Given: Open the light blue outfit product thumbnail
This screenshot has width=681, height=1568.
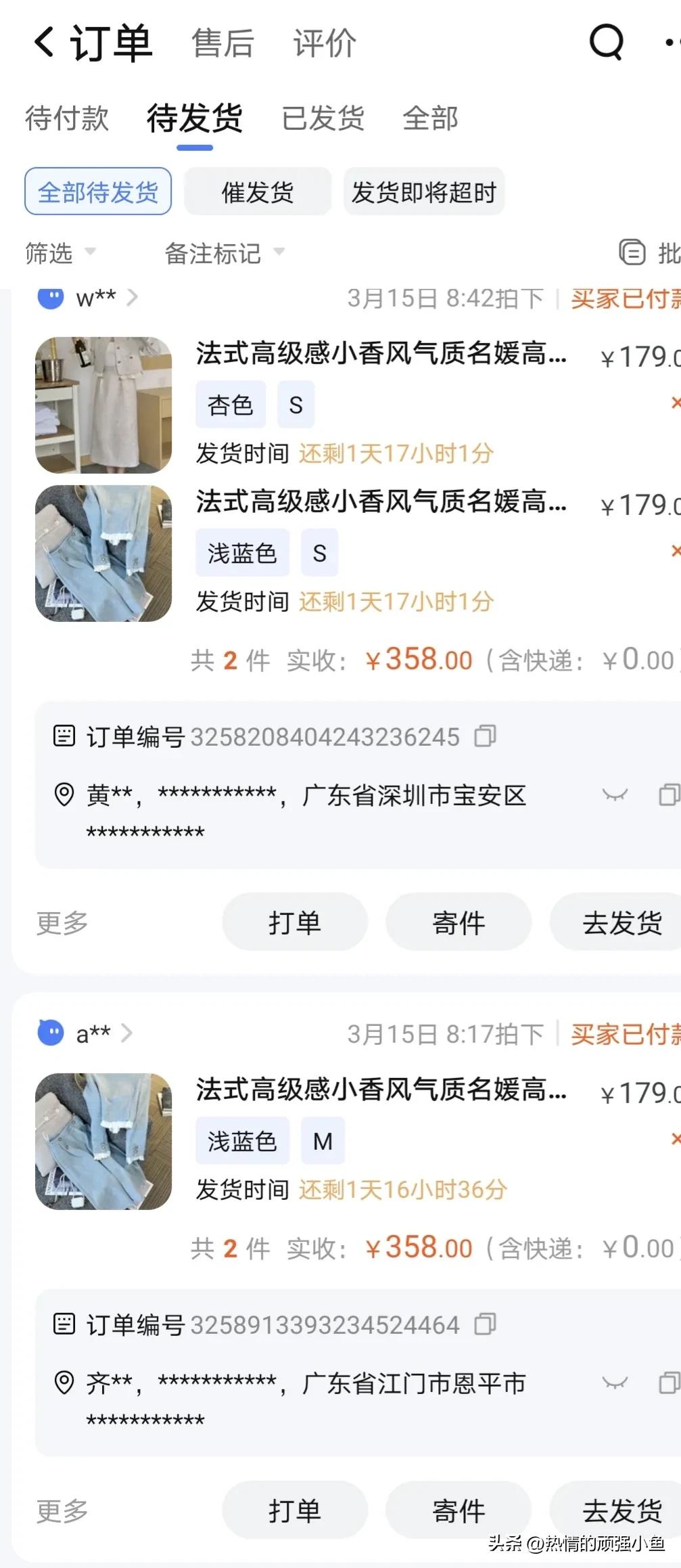Looking at the screenshot, I should pyautogui.click(x=102, y=554).
